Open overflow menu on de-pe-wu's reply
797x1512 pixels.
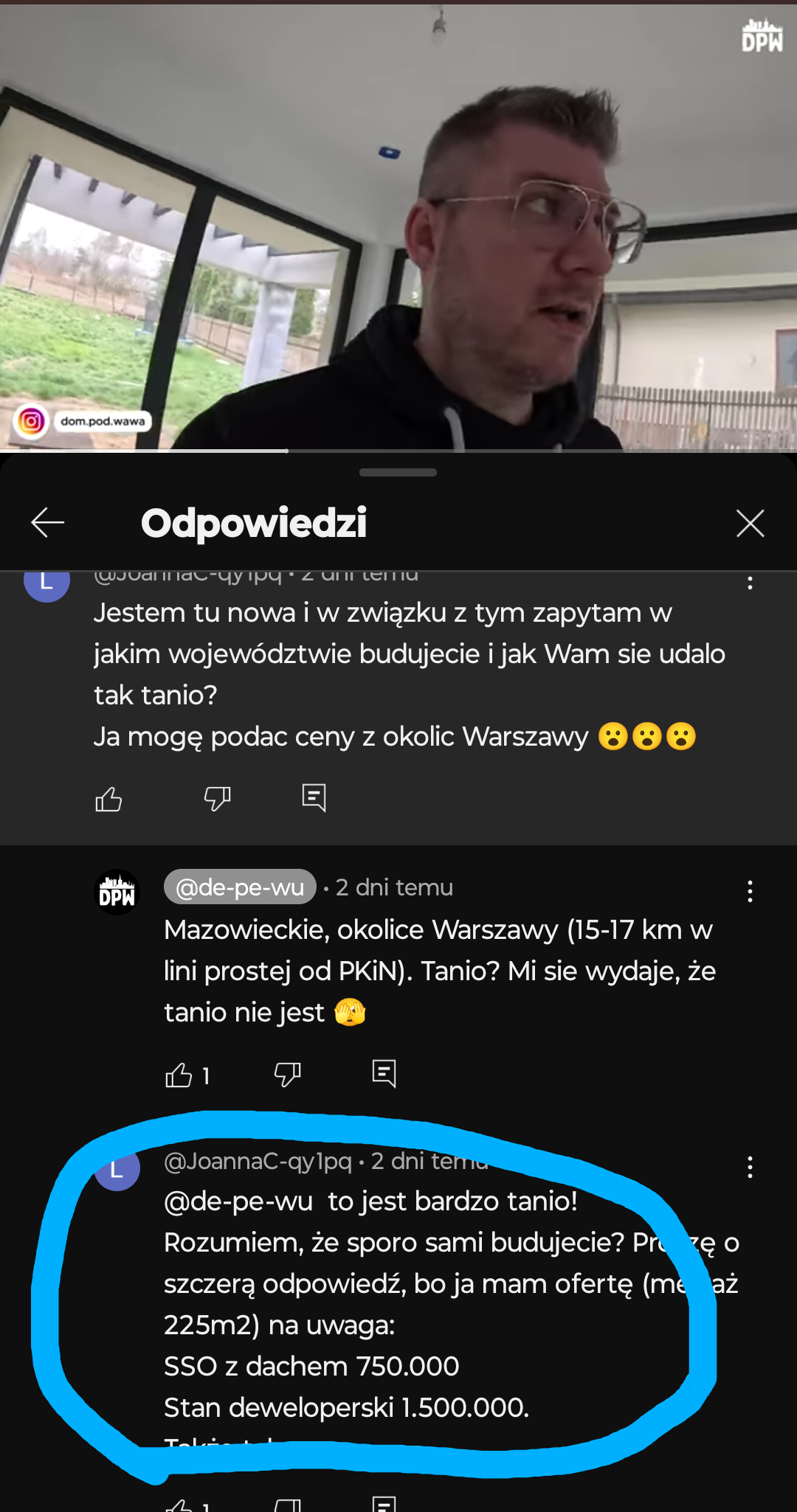click(750, 892)
